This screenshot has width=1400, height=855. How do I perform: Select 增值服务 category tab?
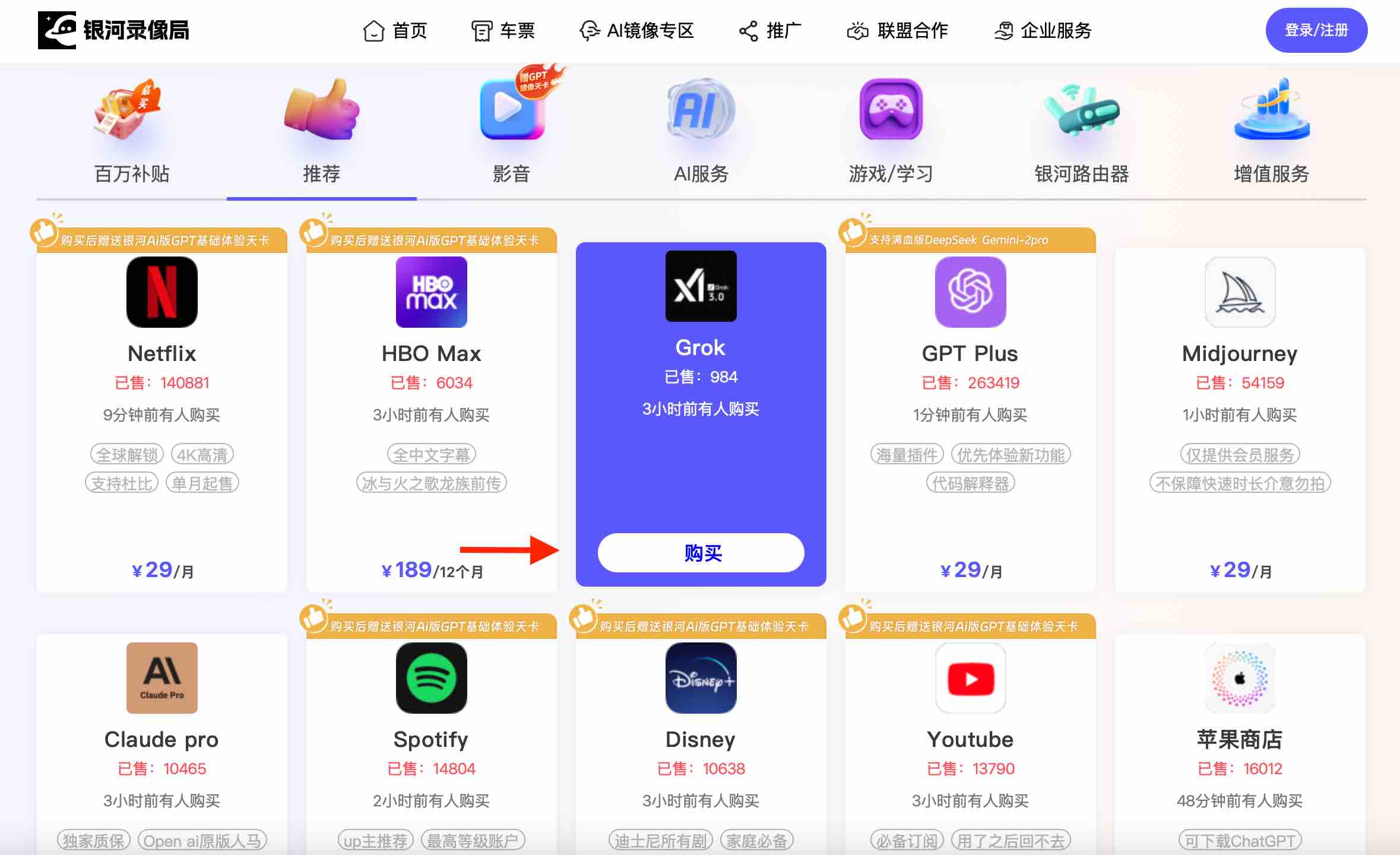1271,132
